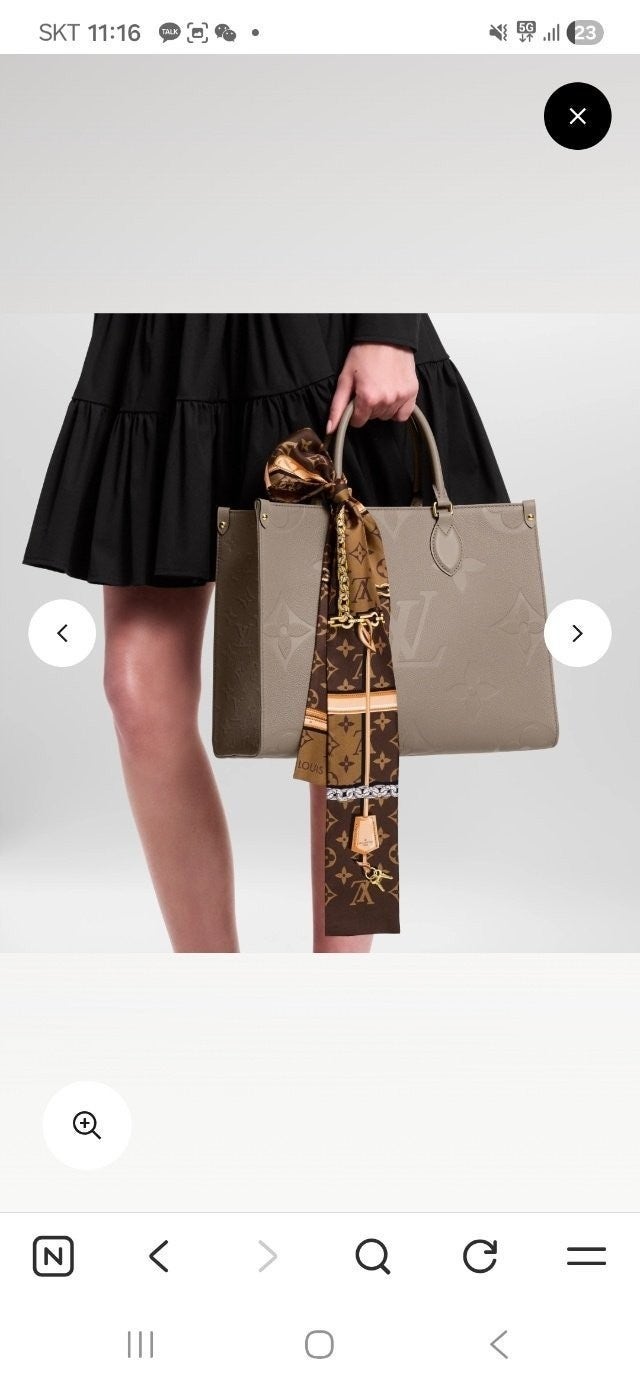Screen dimensions: 640x1386
Task: Close the product image viewer
Action: [x=577, y=116]
